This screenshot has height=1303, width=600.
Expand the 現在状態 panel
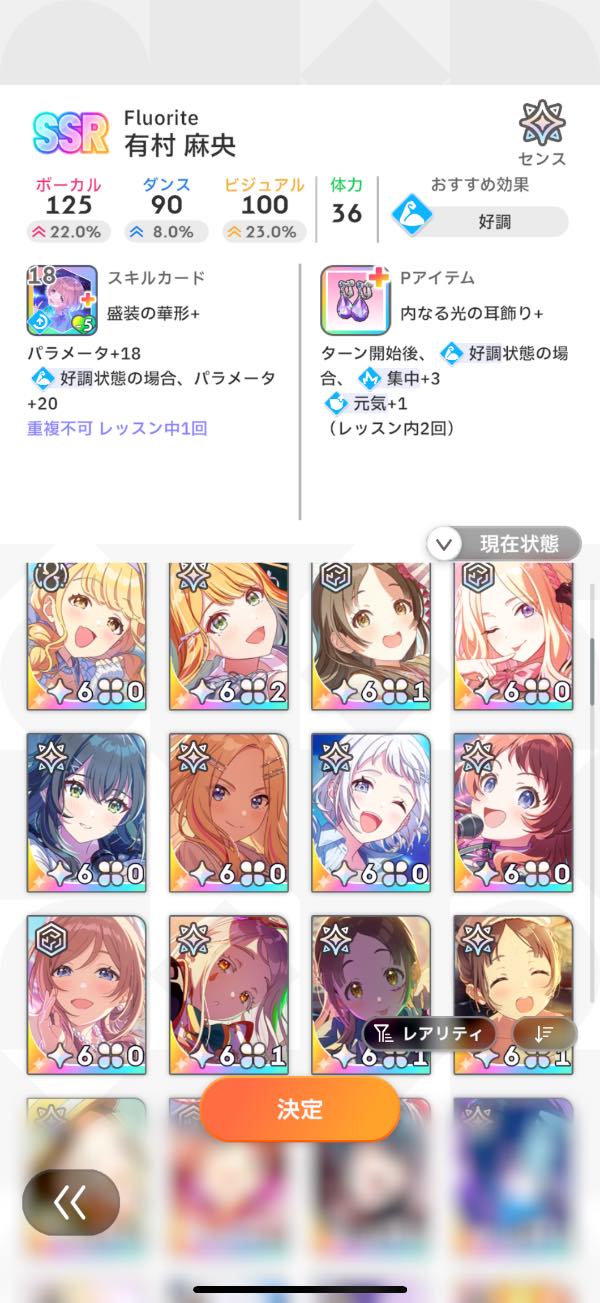(505, 544)
